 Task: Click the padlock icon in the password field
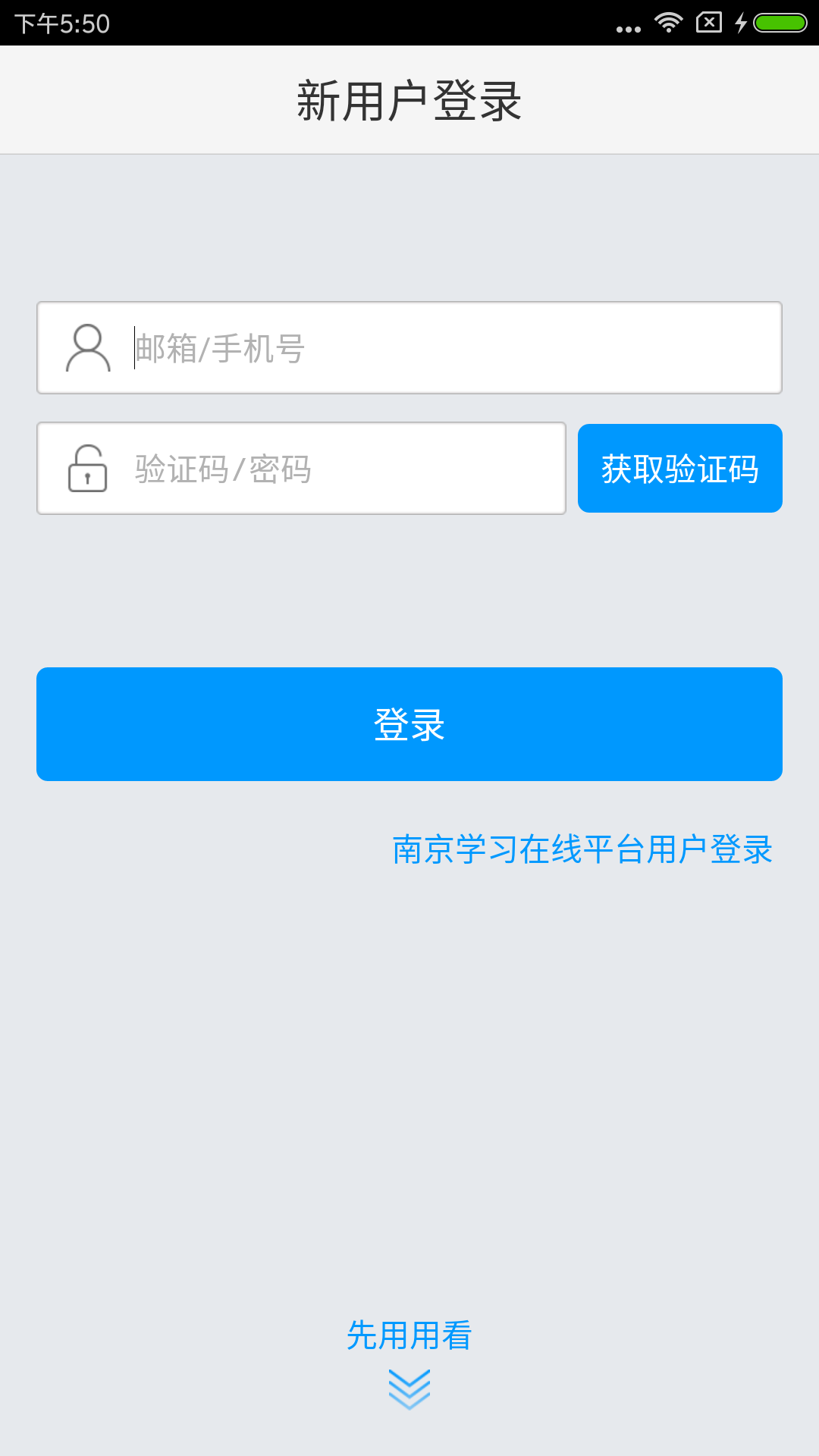coord(86,468)
